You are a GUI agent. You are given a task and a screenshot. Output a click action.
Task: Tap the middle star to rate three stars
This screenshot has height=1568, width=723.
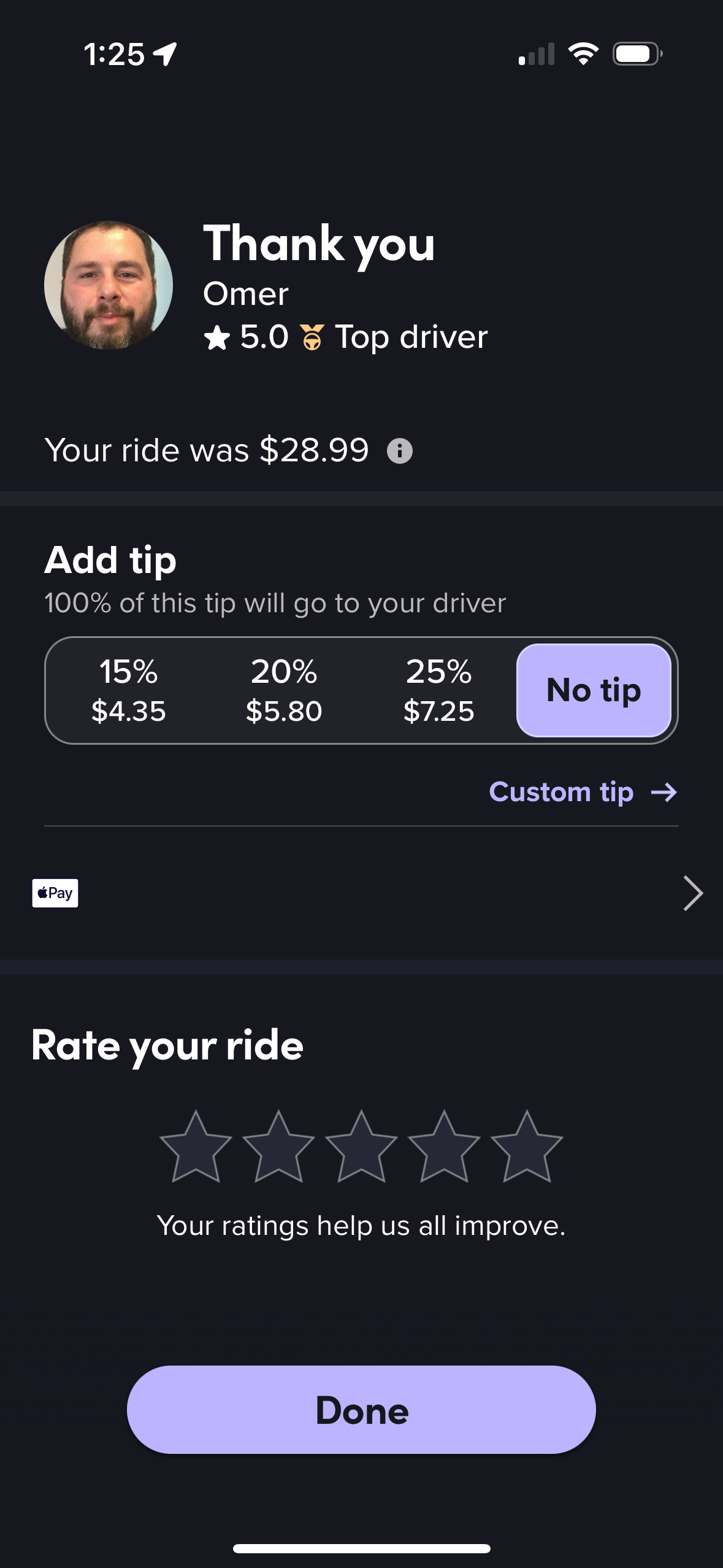(361, 1147)
